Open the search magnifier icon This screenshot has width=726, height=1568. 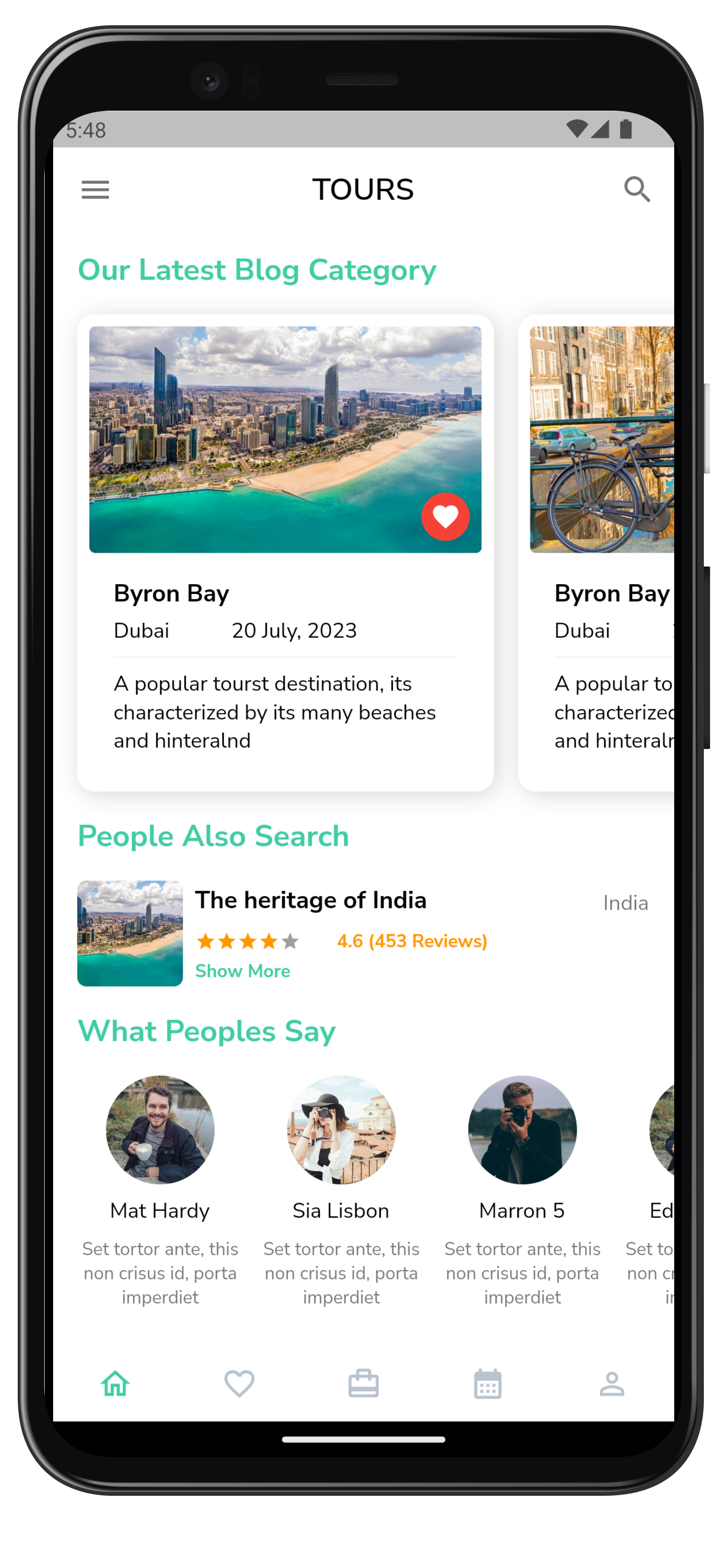coord(637,189)
